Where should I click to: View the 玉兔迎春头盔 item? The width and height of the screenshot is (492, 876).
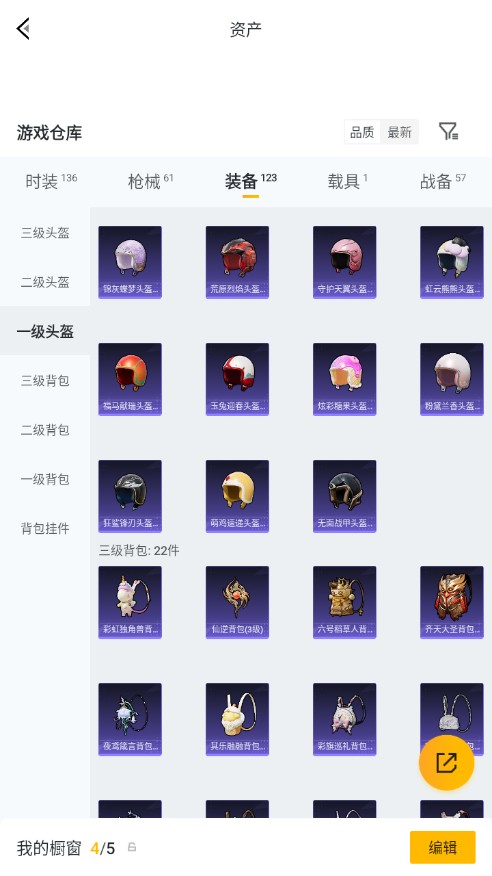pyautogui.click(x=237, y=379)
